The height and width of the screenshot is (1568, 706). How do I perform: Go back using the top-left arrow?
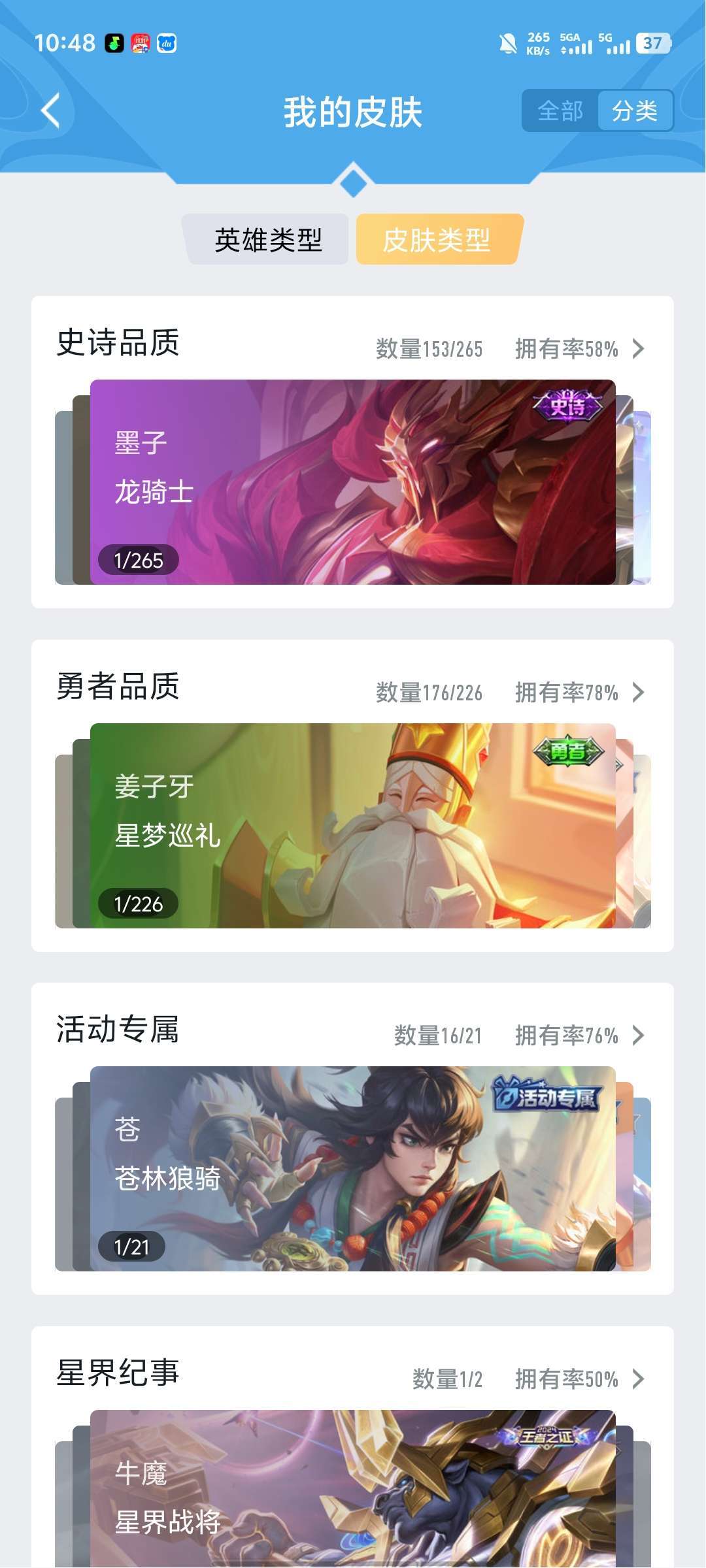(50, 110)
